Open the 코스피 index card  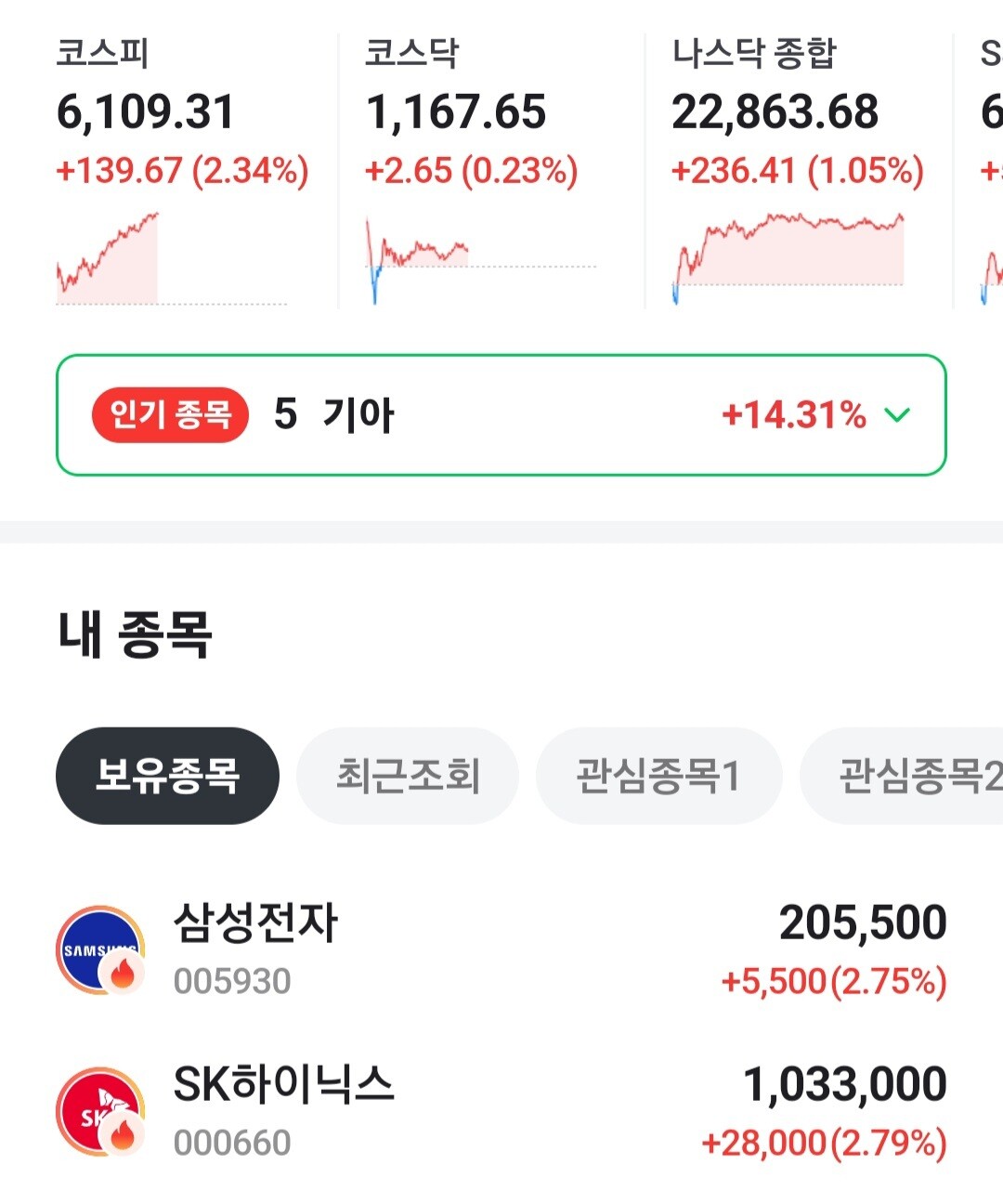coord(183,171)
